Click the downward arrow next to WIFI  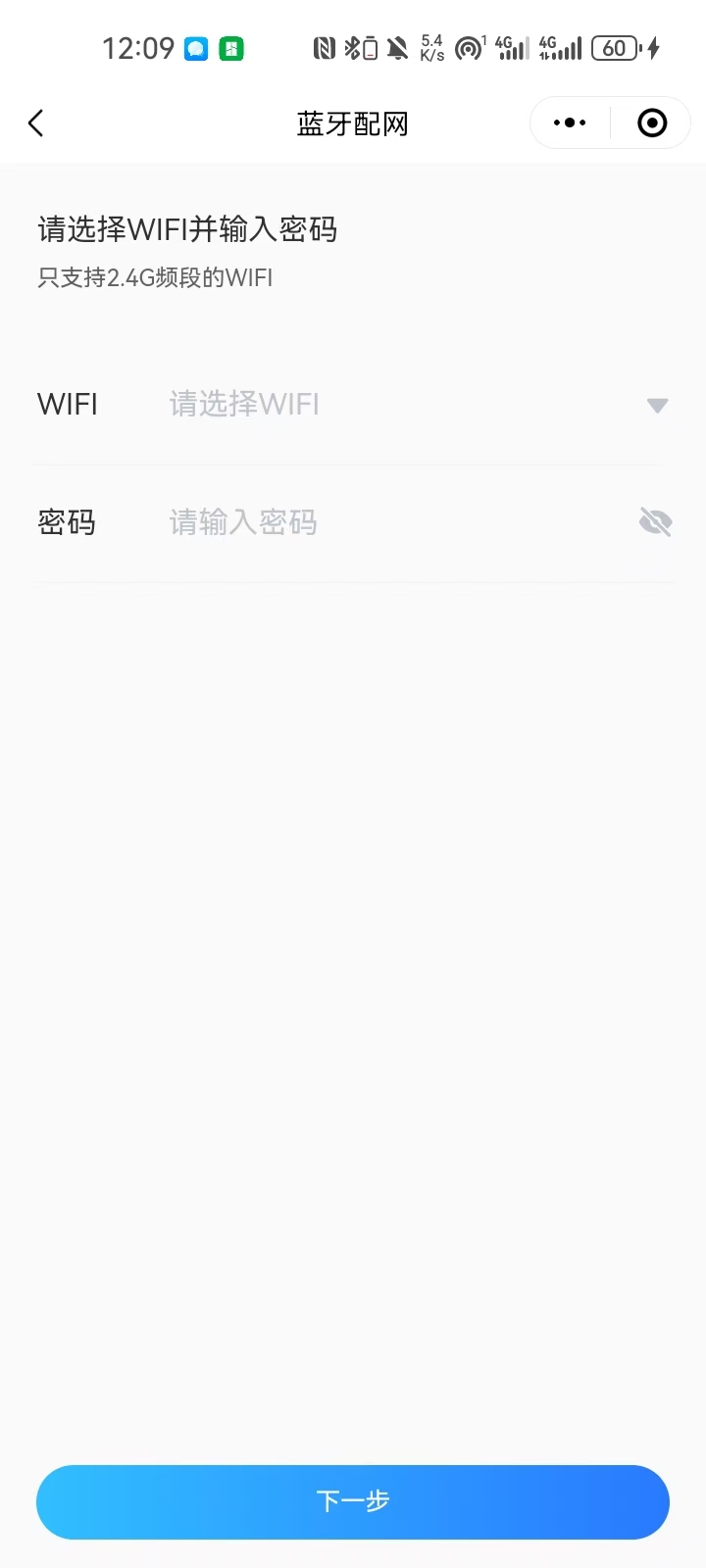coord(657,405)
